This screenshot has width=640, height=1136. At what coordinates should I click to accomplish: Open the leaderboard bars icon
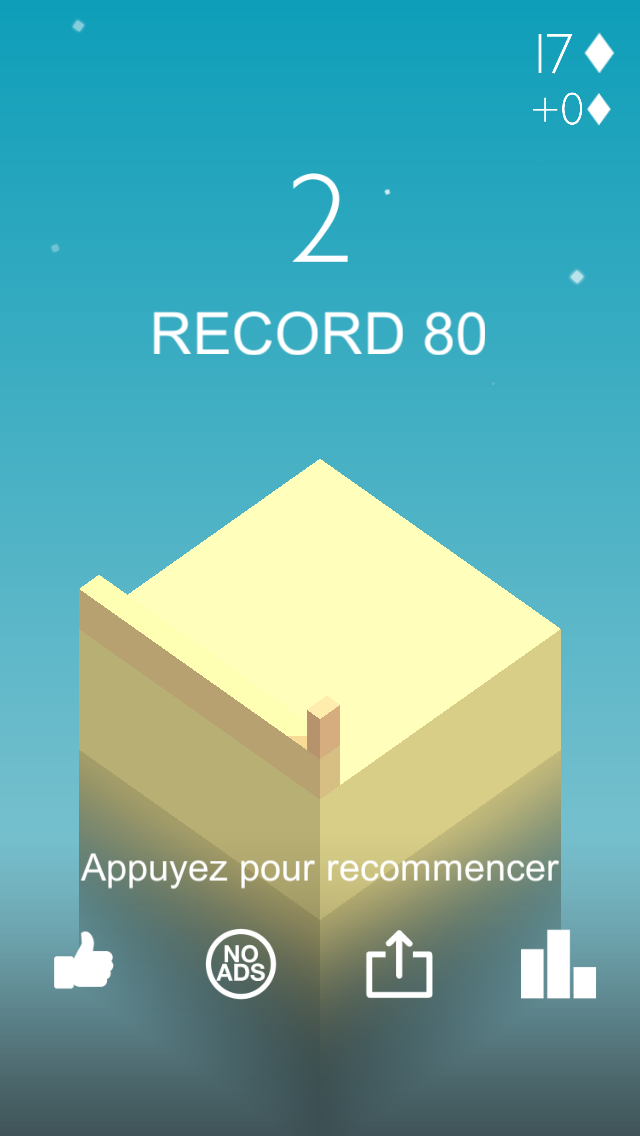pyautogui.click(x=558, y=964)
